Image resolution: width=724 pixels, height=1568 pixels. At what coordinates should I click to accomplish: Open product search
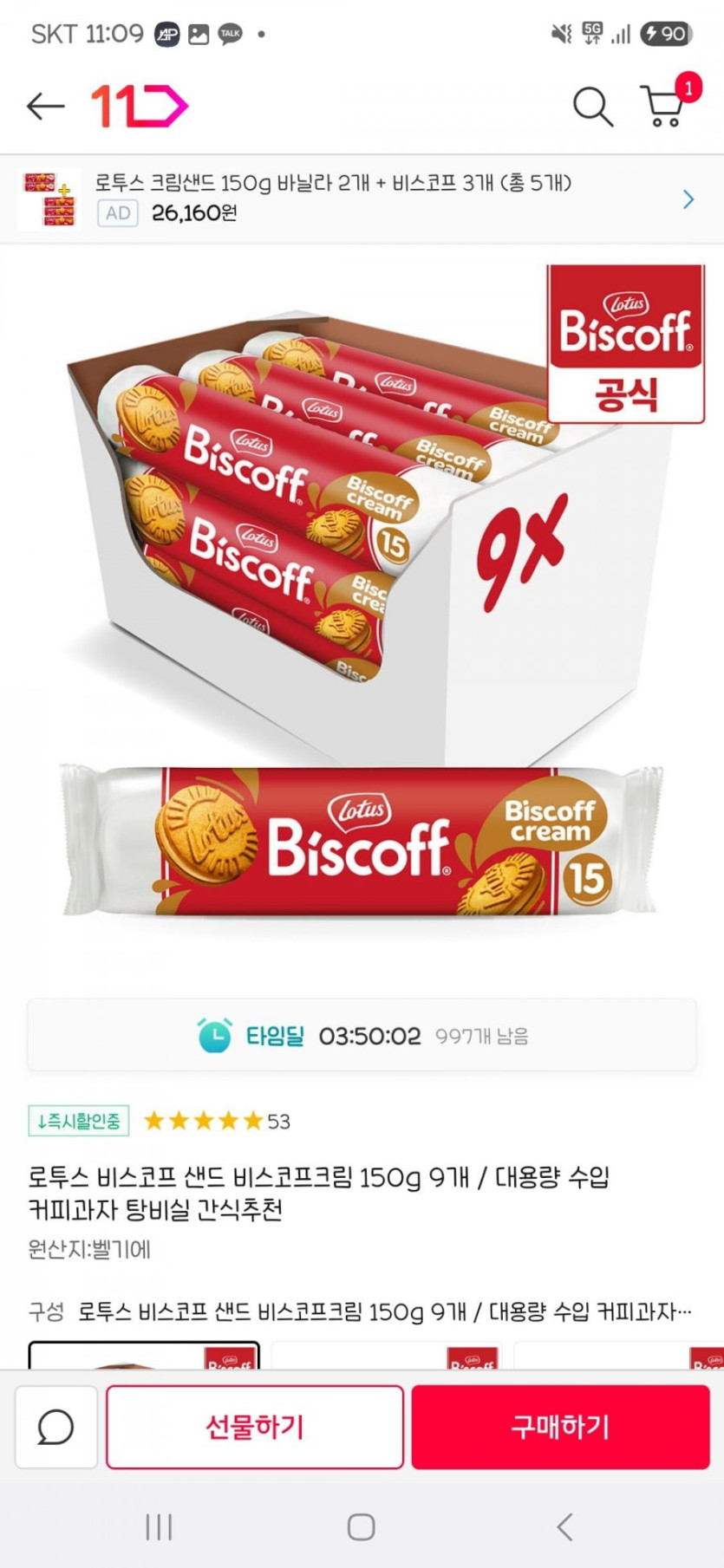click(x=593, y=106)
